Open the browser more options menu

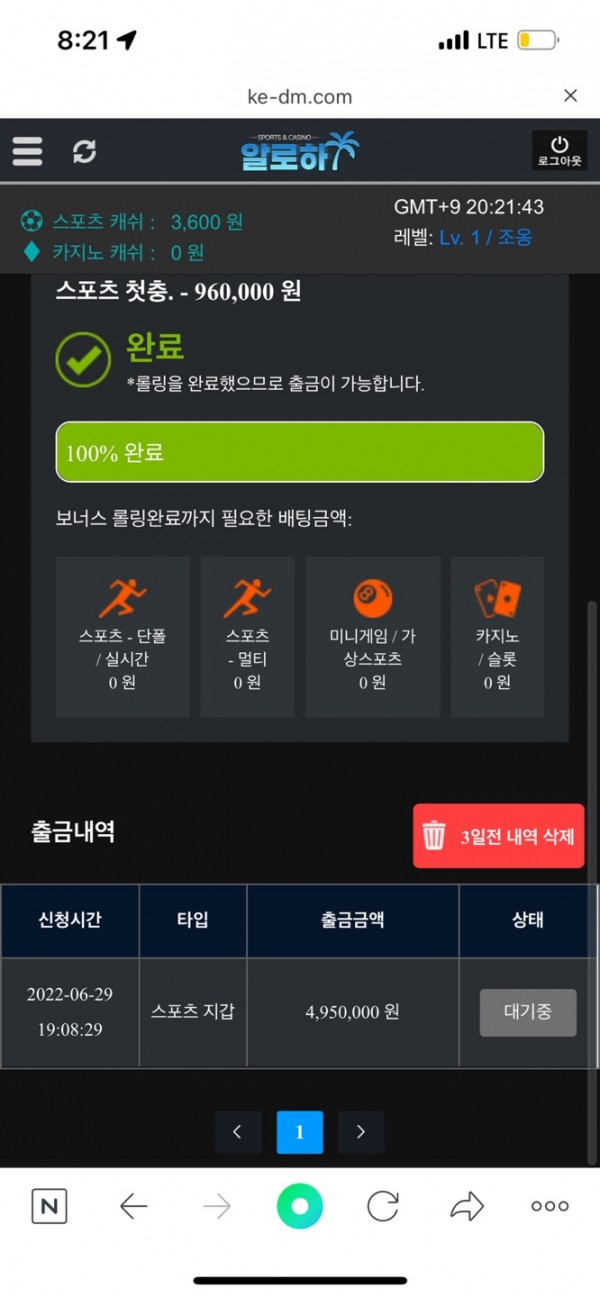pyautogui.click(x=550, y=1207)
